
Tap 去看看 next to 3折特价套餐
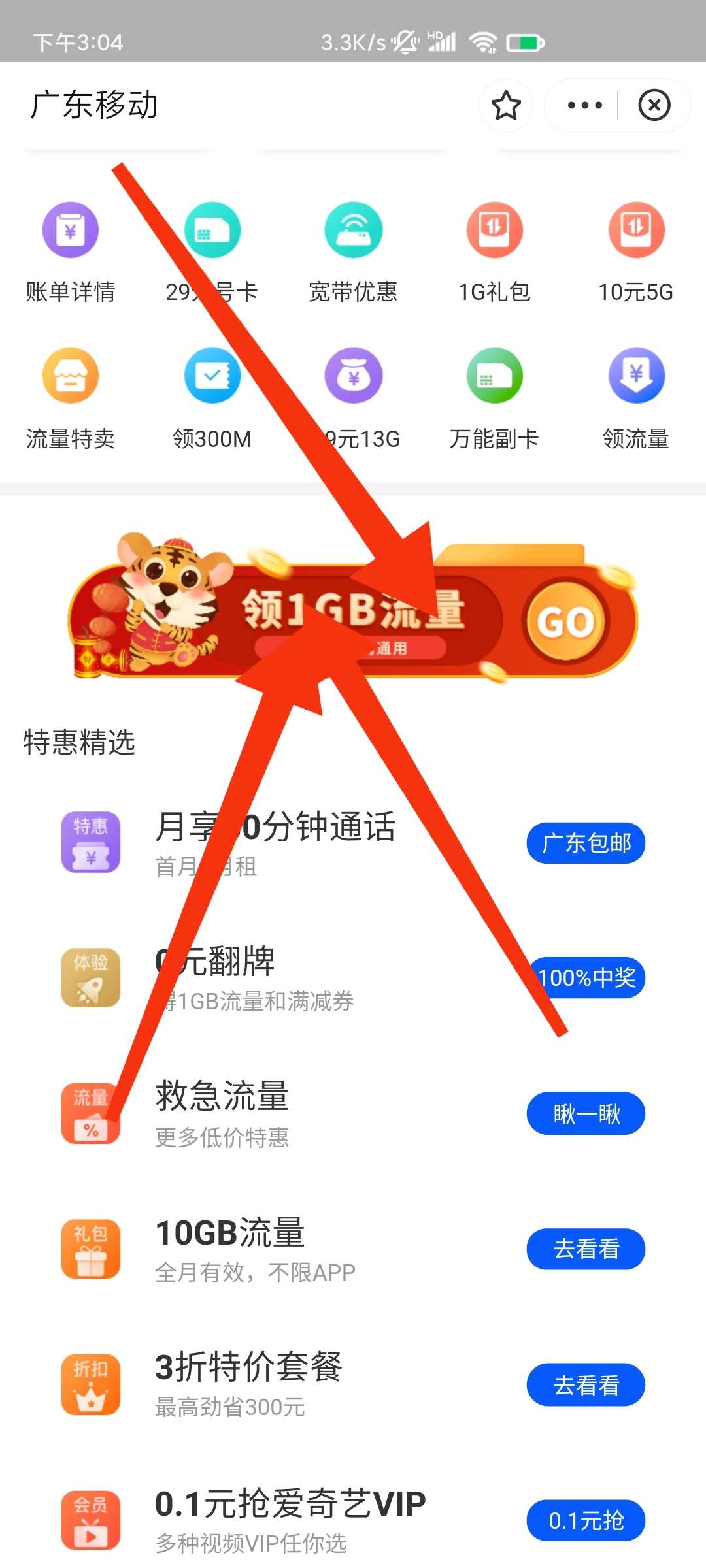point(586,1384)
